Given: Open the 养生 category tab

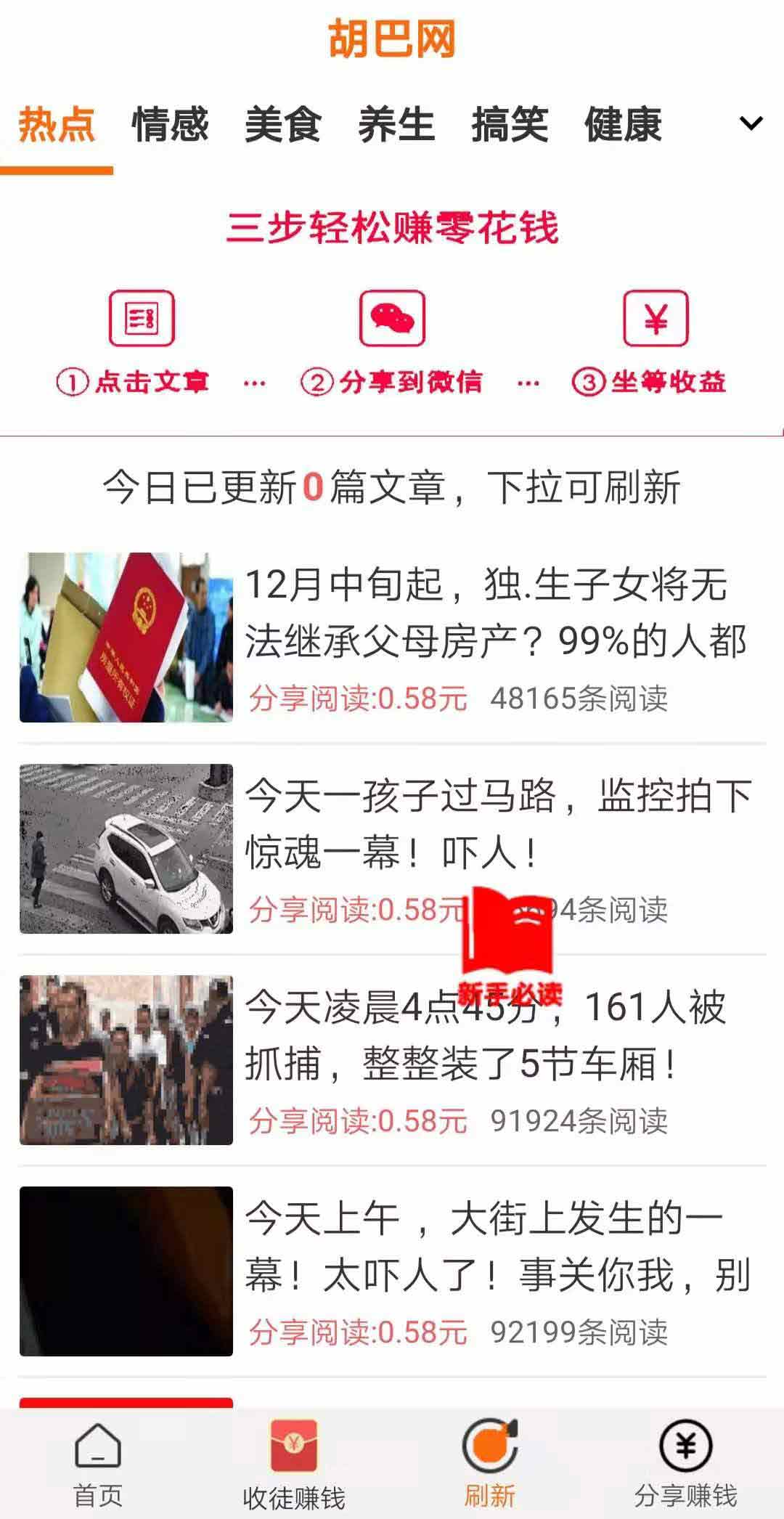Looking at the screenshot, I should point(396,124).
